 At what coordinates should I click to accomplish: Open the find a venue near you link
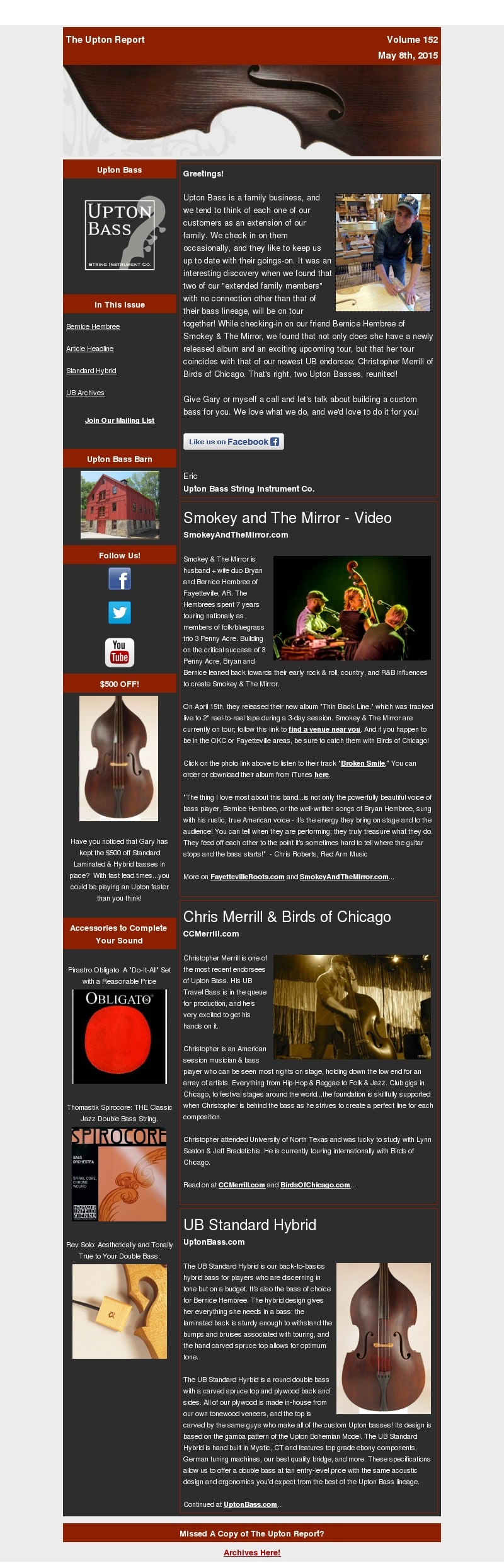coord(324,729)
